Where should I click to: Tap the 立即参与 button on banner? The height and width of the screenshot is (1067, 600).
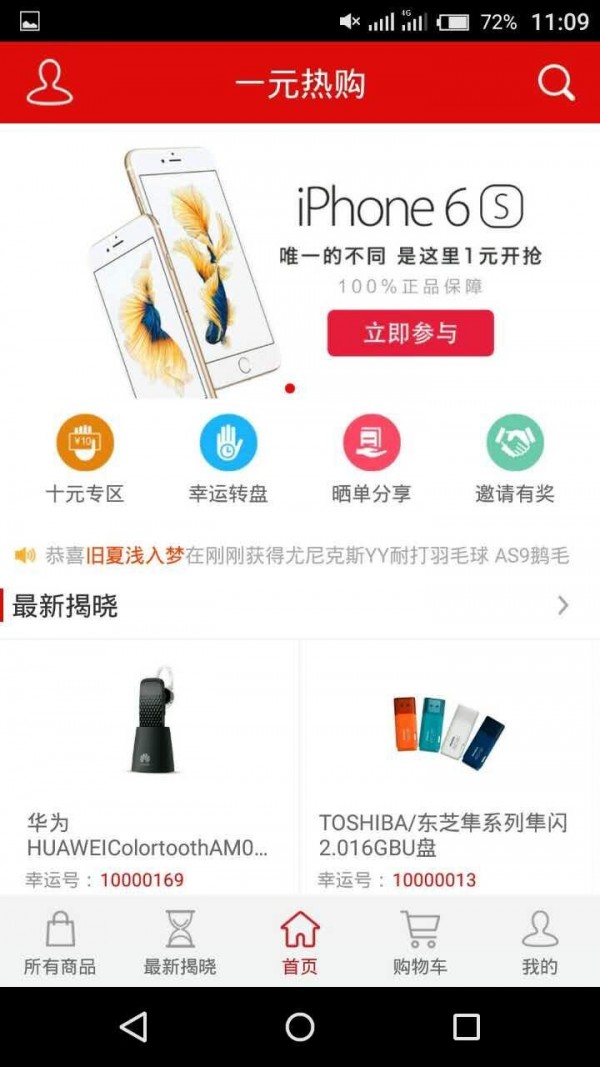(410, 333)
